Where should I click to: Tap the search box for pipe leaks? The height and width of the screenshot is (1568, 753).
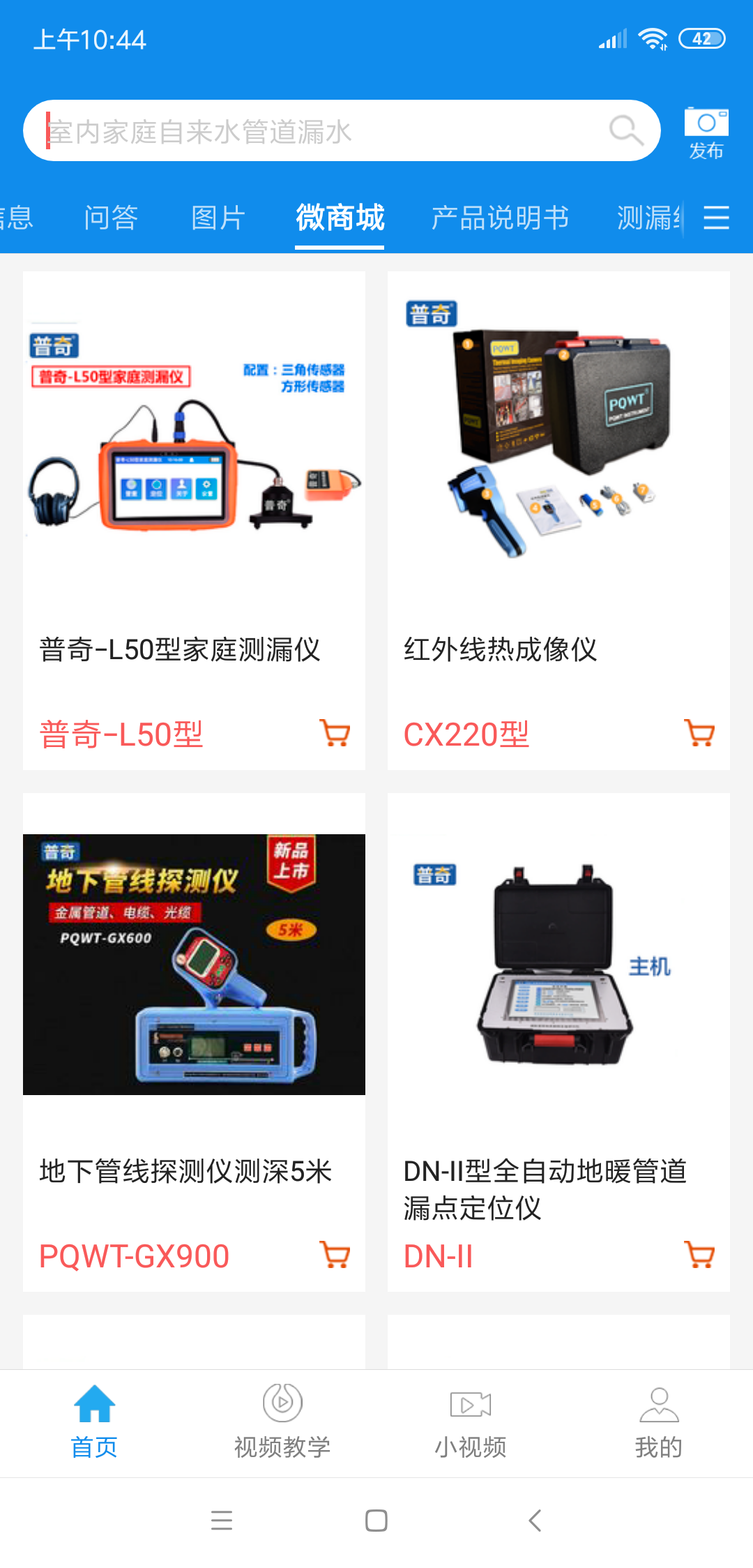coord(314,131)
